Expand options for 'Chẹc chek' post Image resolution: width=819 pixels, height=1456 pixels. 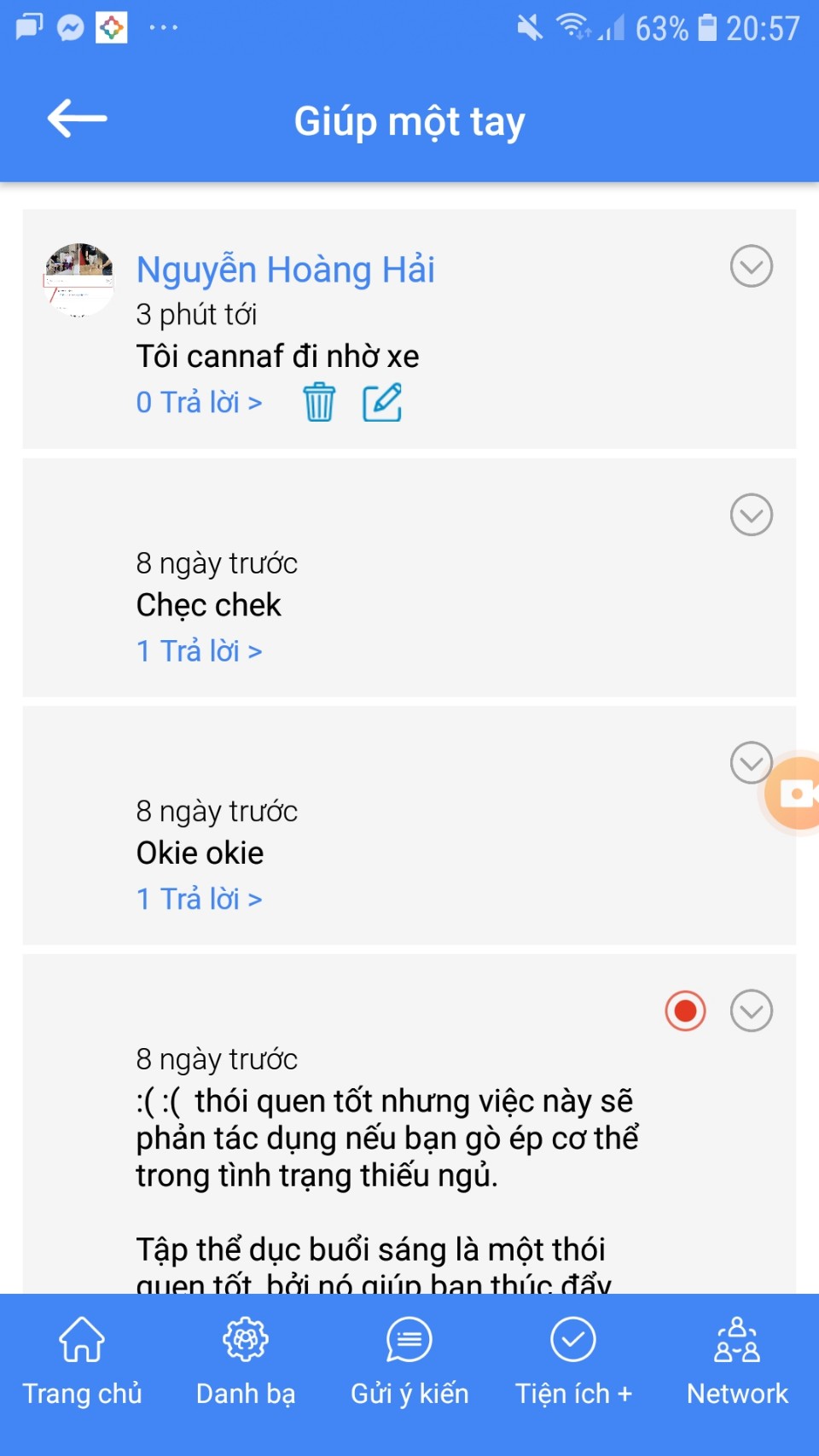(x=751, y=515)
